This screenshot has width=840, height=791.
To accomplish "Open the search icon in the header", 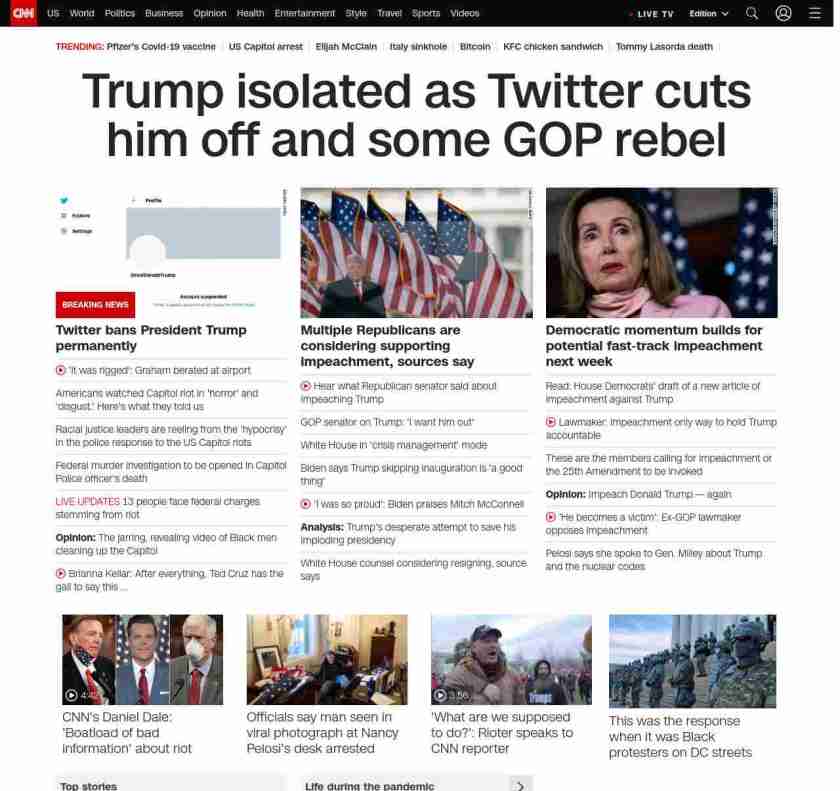I will pyautogui.click(x=752, y=13).
